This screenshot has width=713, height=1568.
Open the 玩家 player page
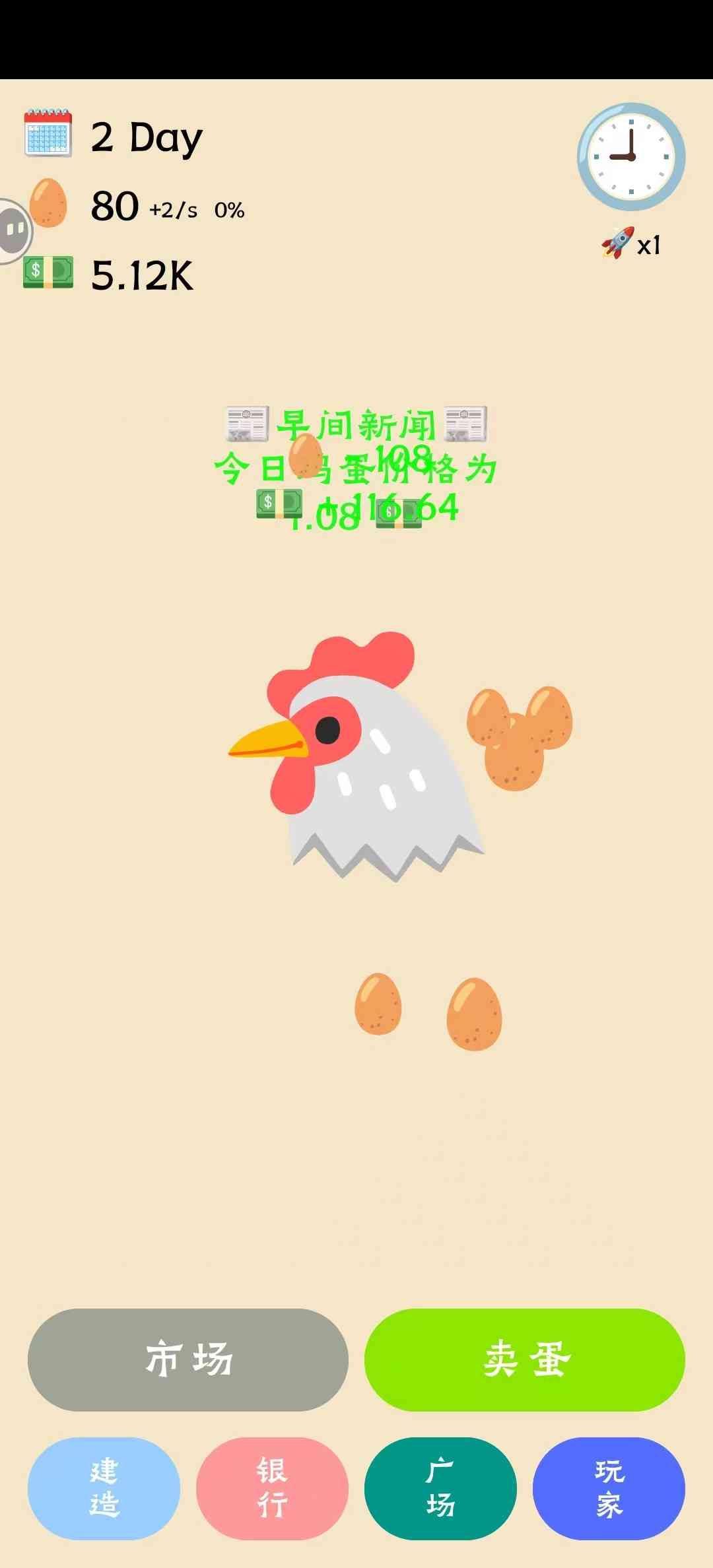(x=609, y=1488)
